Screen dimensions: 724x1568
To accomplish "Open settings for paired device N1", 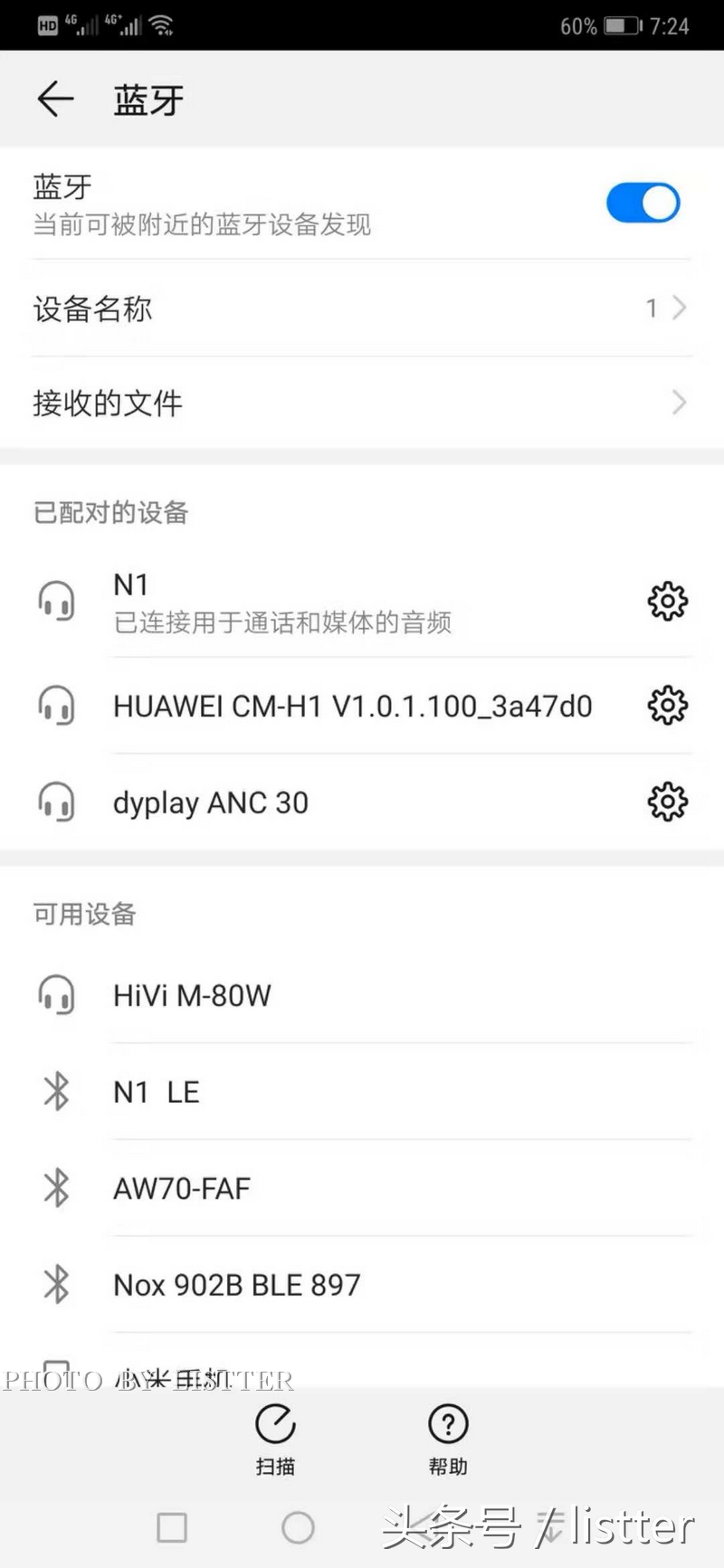I will coord(666,600).
